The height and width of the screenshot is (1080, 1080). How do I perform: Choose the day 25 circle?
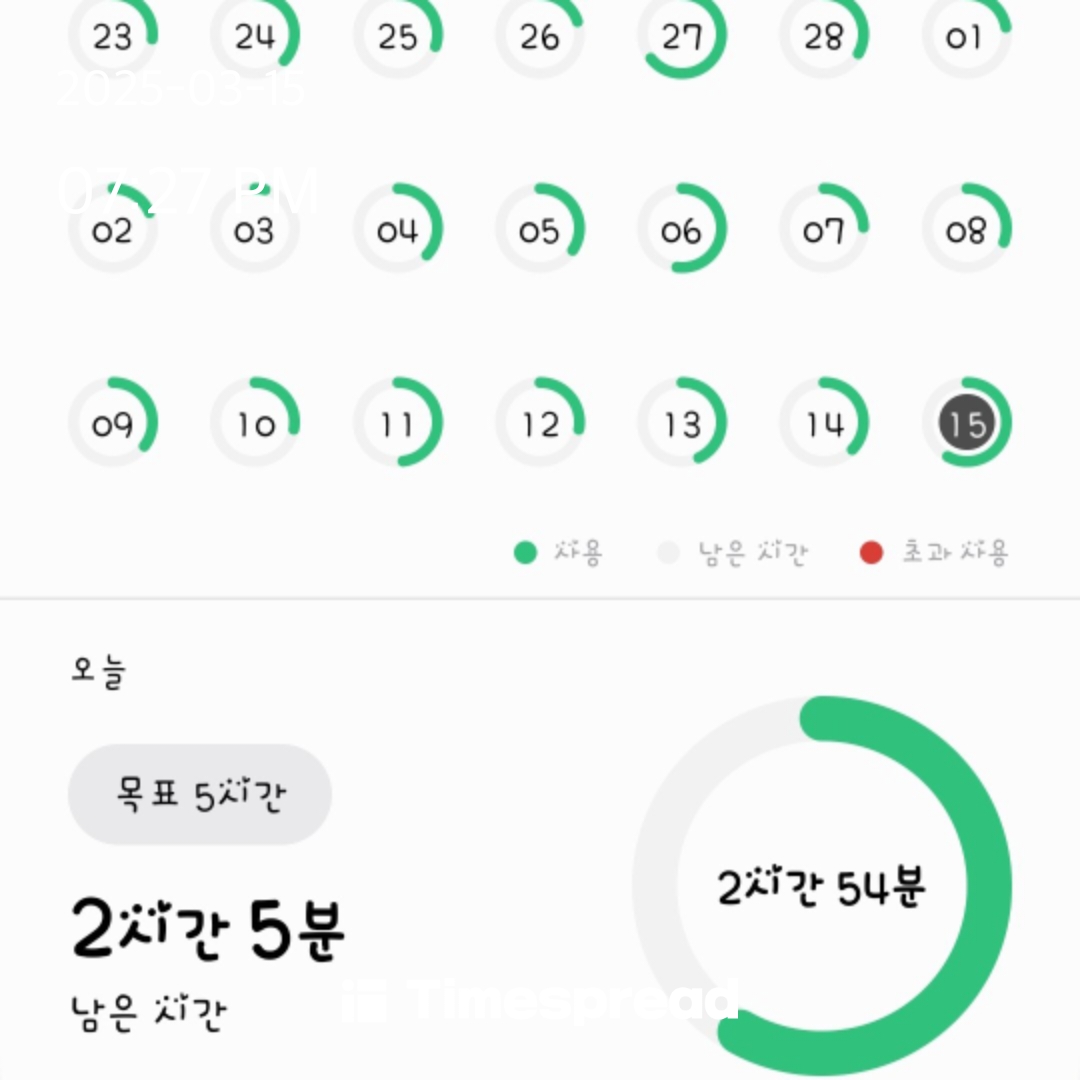tap(397, 36)
